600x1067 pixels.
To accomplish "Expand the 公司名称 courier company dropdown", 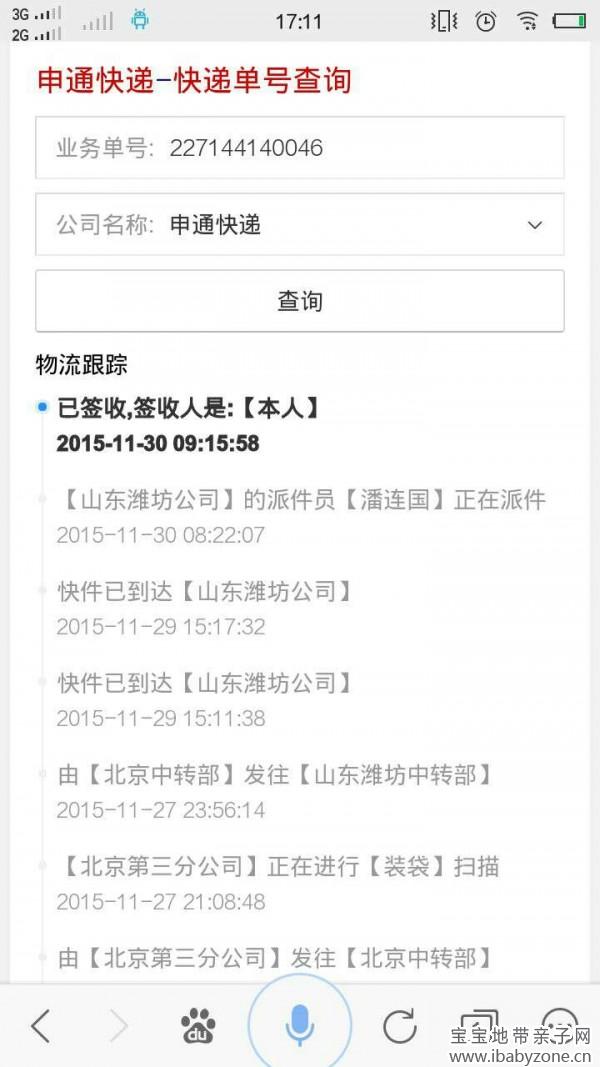I will click(x=299, y=225).
